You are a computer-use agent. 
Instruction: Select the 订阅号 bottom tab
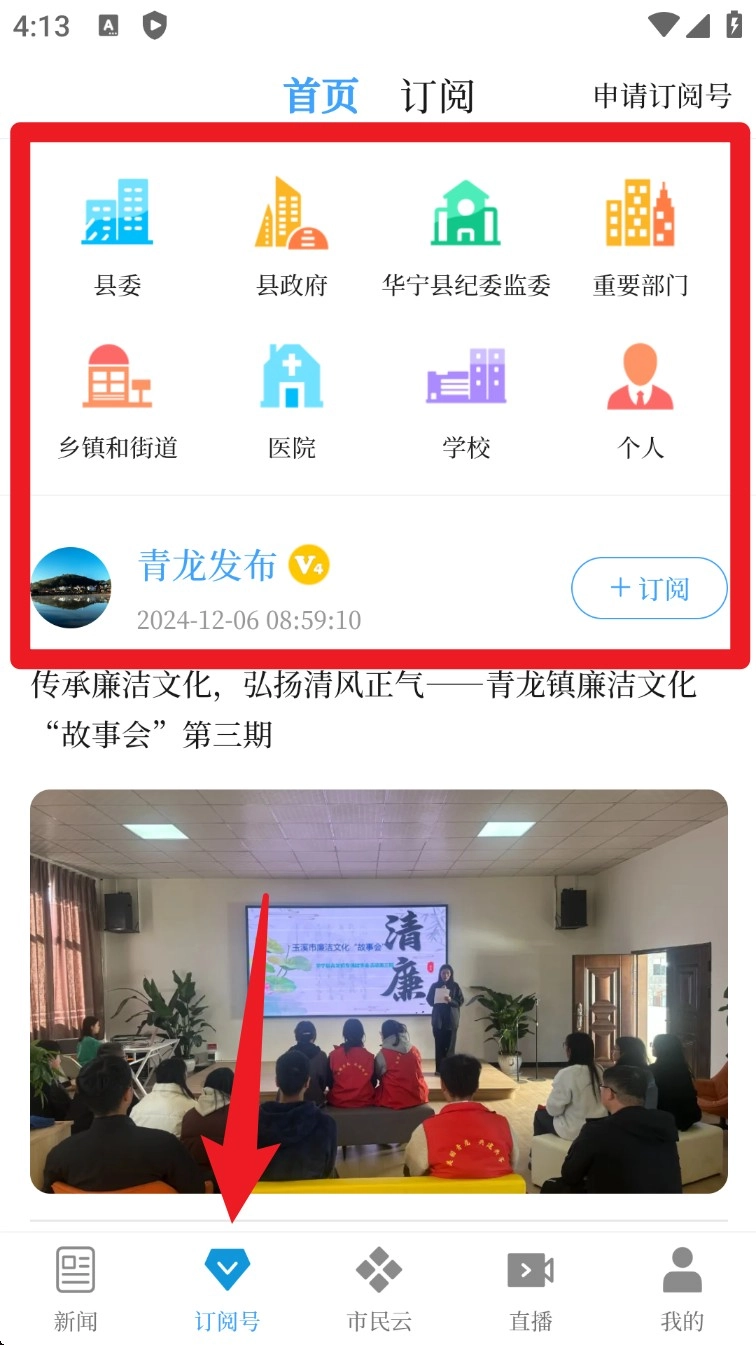click(227, 1289)
